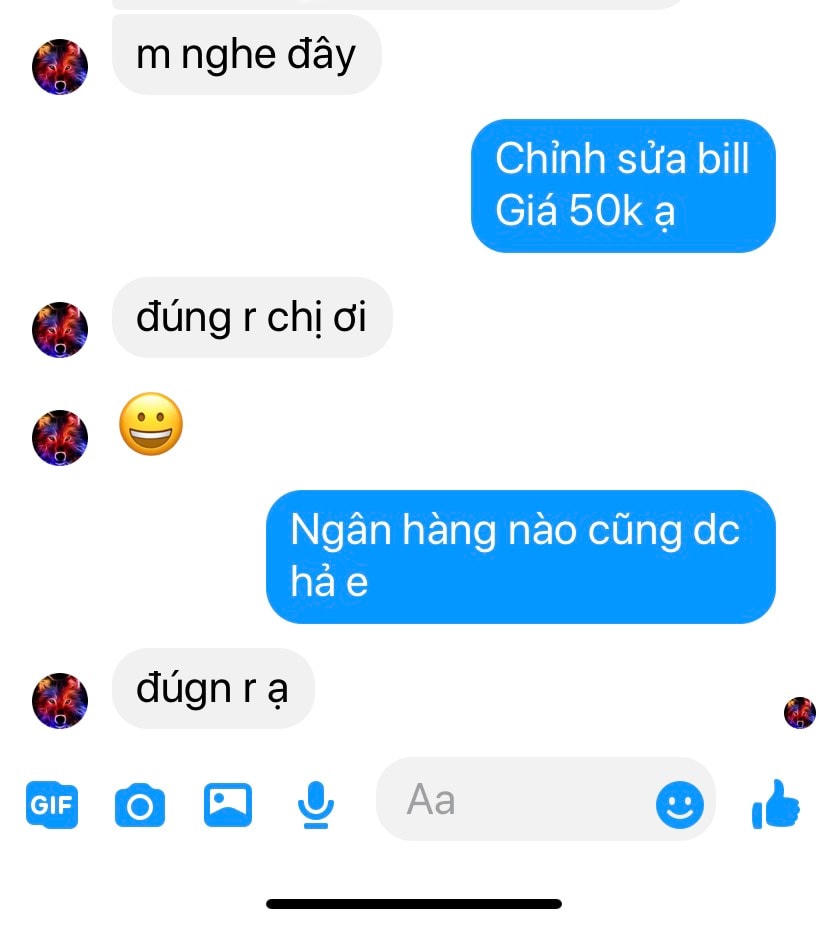Select the bubble 'Ngân hàng nào cũng dc hả e'

click(520, 556)
